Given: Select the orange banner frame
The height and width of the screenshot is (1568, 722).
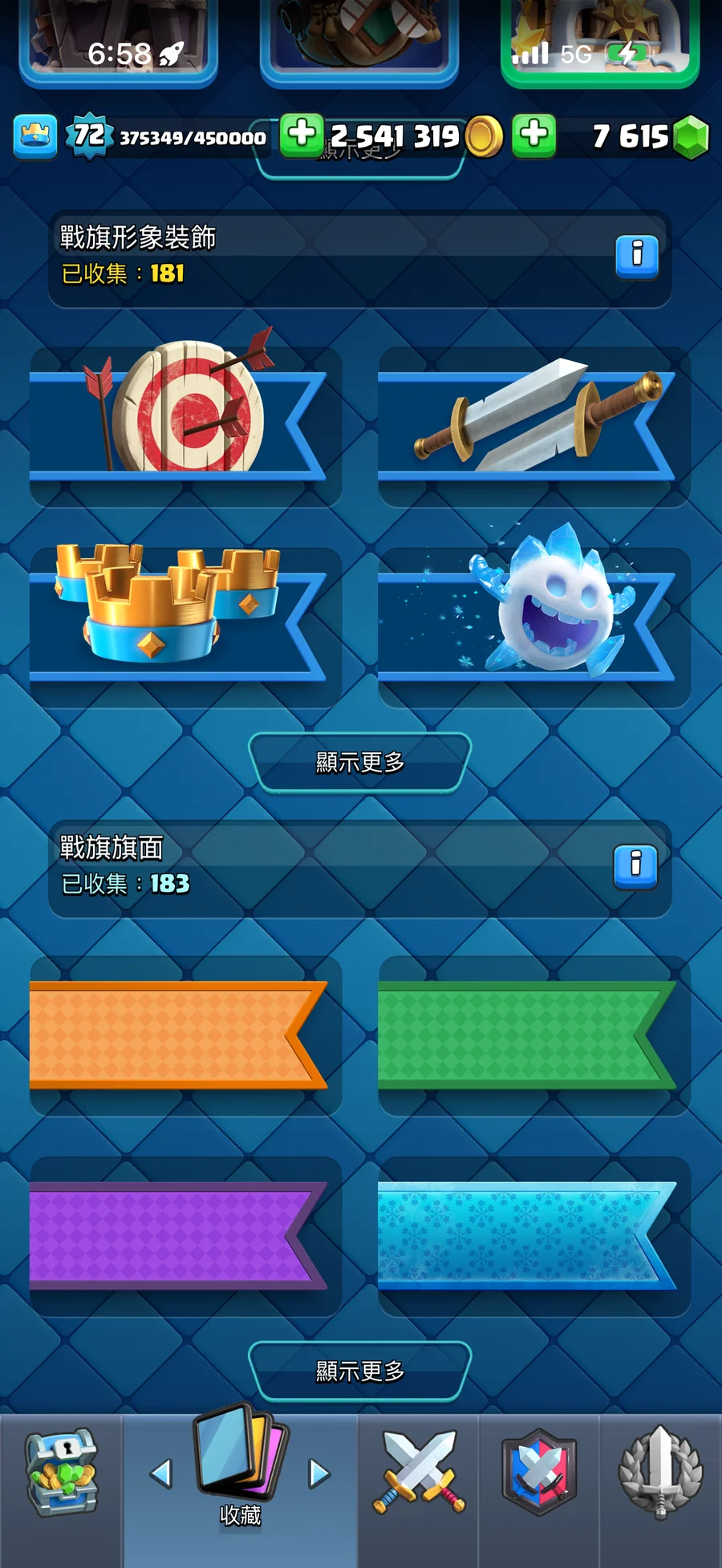Looking at the screenshot, I should point(178,1035).
